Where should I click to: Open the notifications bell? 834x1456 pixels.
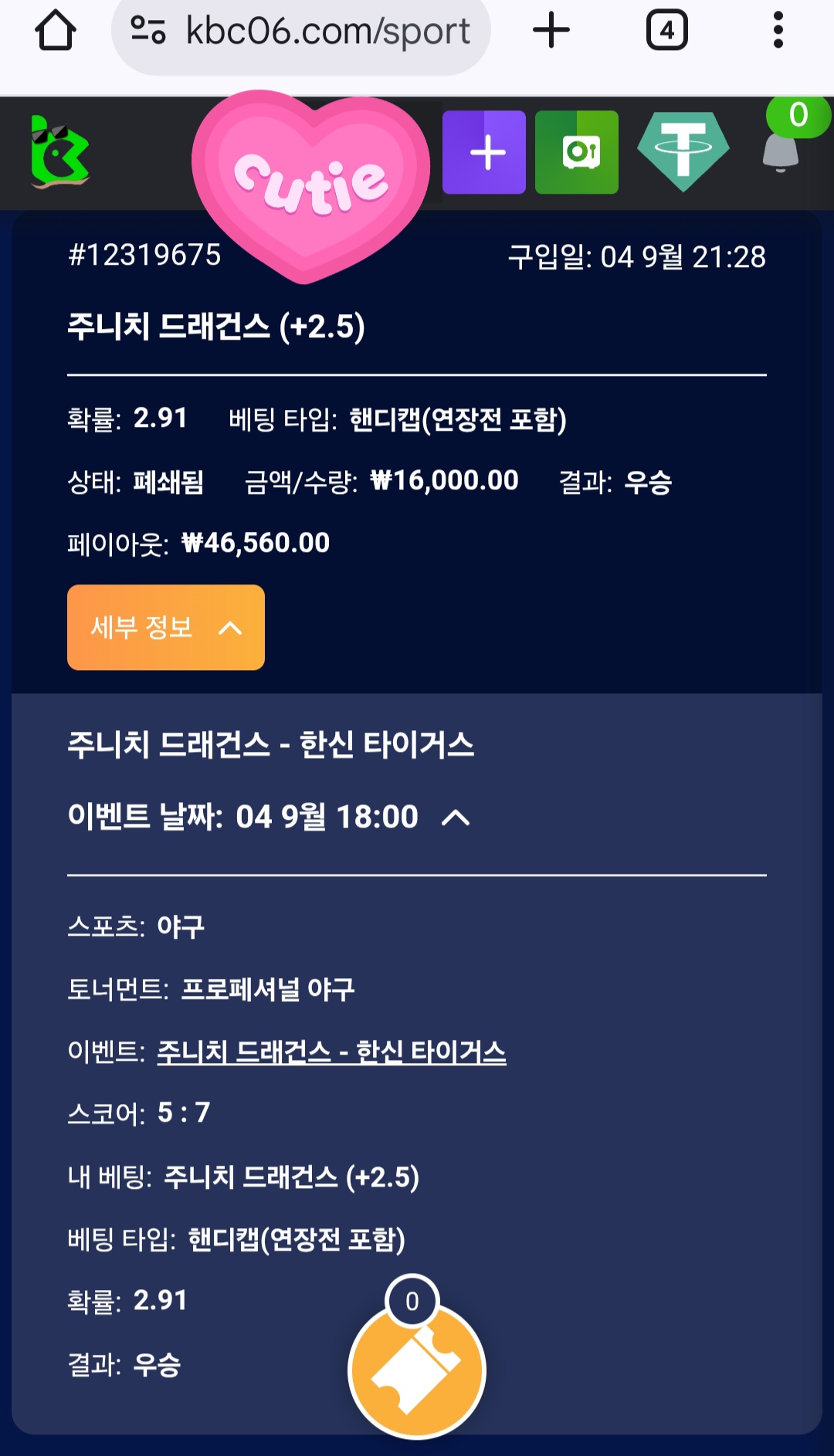coord(781,151)
